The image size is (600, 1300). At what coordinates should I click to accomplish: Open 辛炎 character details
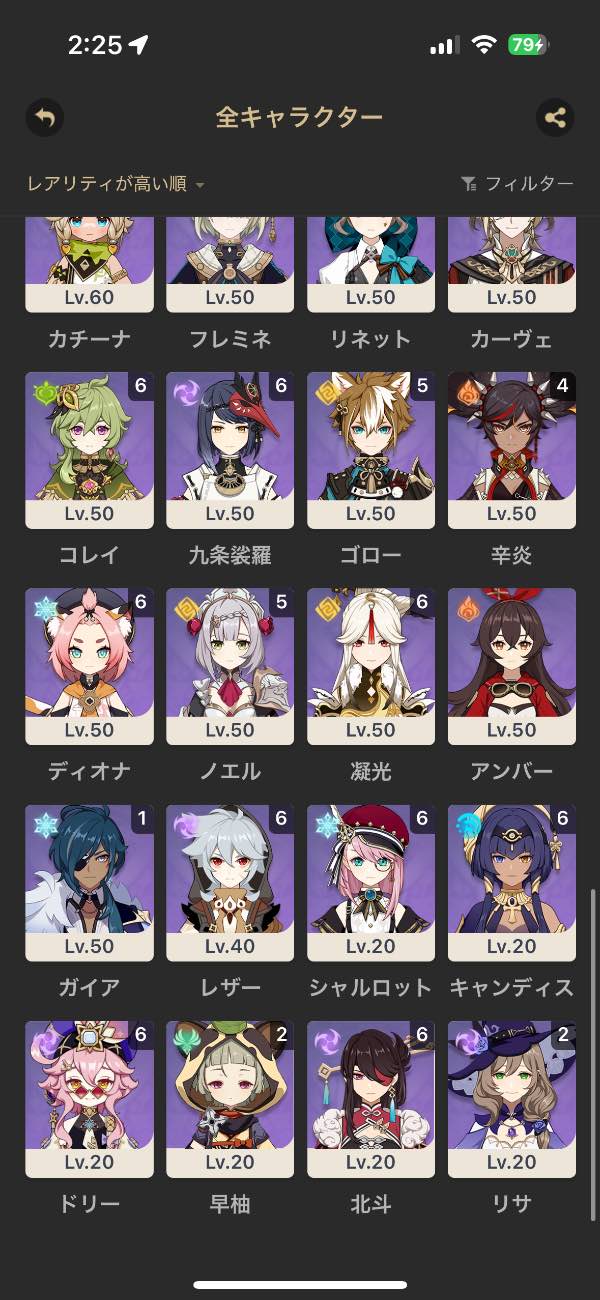[512, 450]
